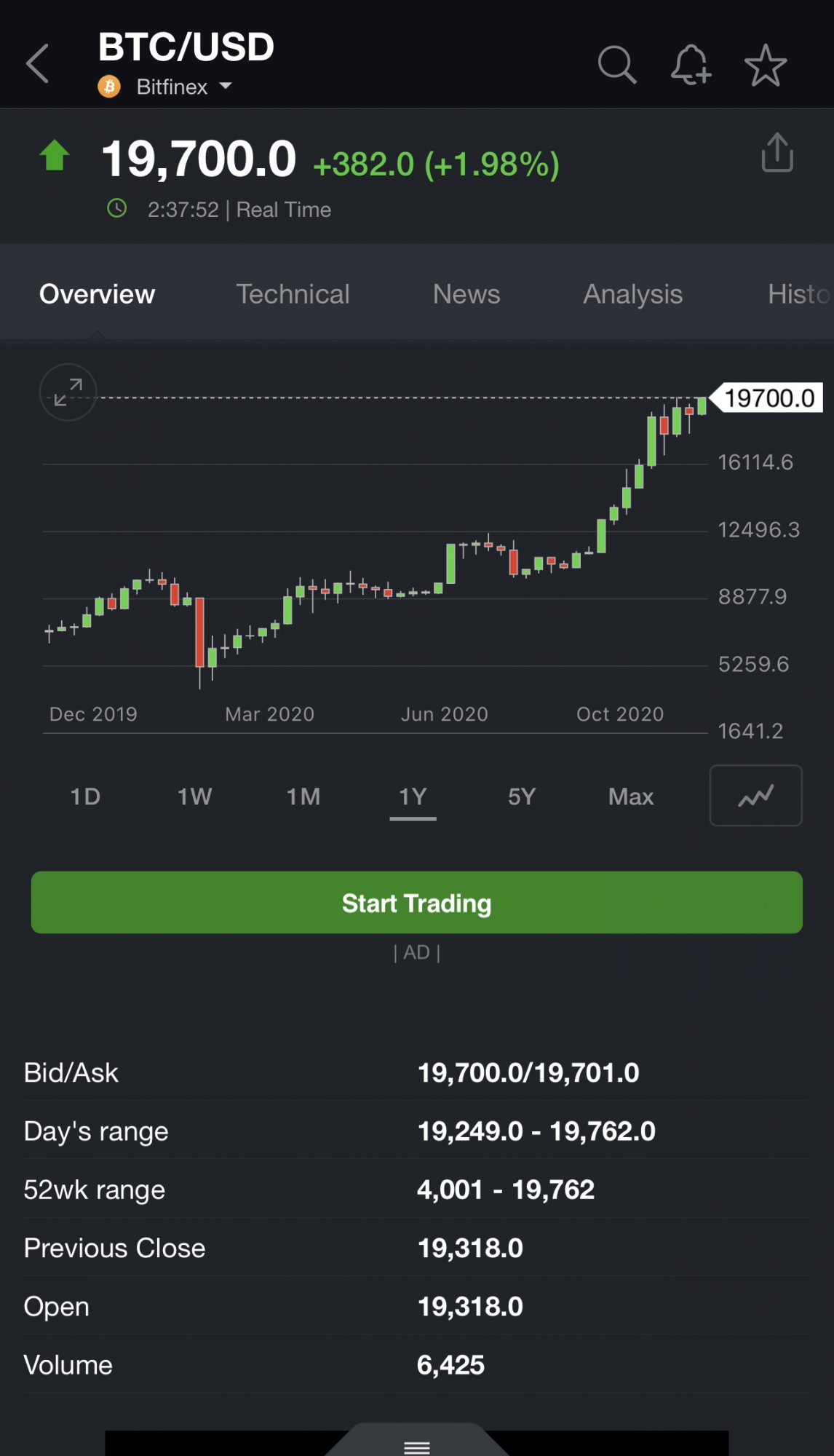Open the News tab
Image resolution: width=834 pixels, height=1456 pixels.
466,294
